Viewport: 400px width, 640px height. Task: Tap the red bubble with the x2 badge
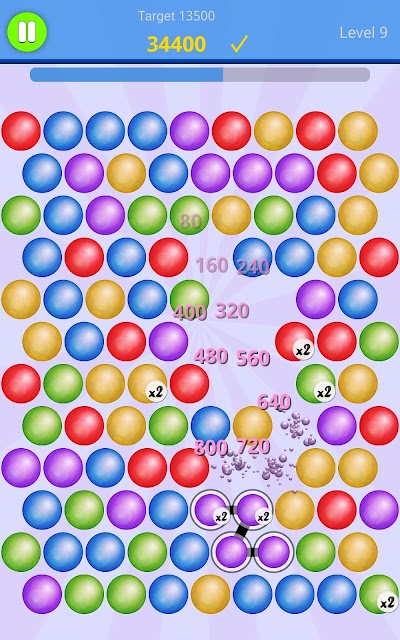[x=294, y=341]
